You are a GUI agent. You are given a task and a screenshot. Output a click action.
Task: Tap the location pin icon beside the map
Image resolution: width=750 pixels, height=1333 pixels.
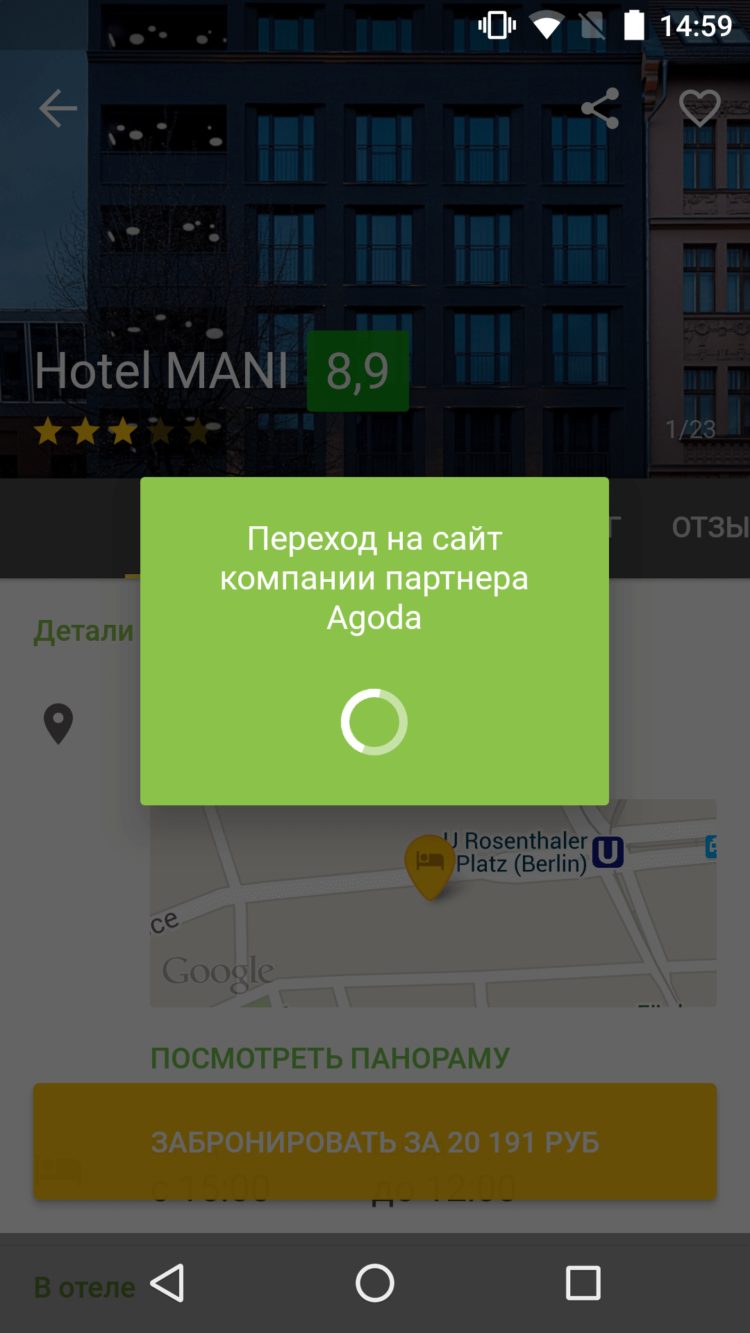click(58, 724)
